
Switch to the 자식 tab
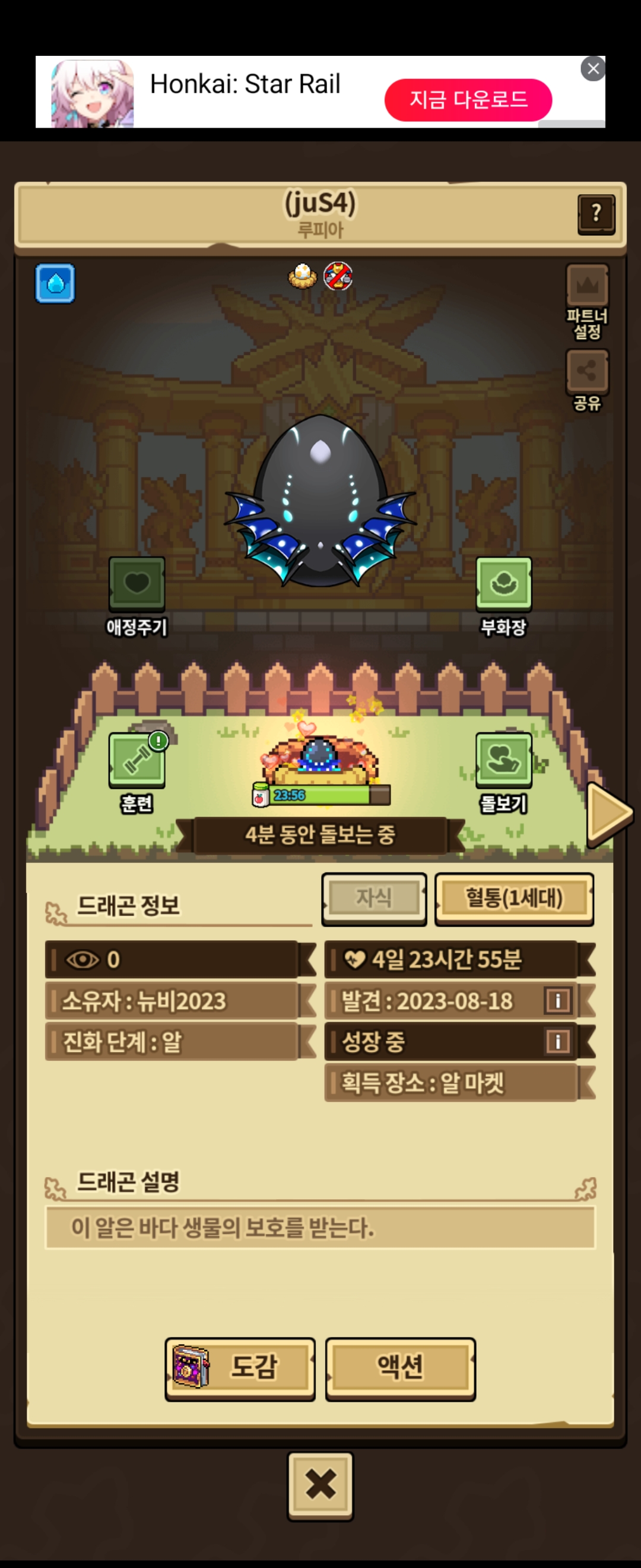(x=374, y=899)
